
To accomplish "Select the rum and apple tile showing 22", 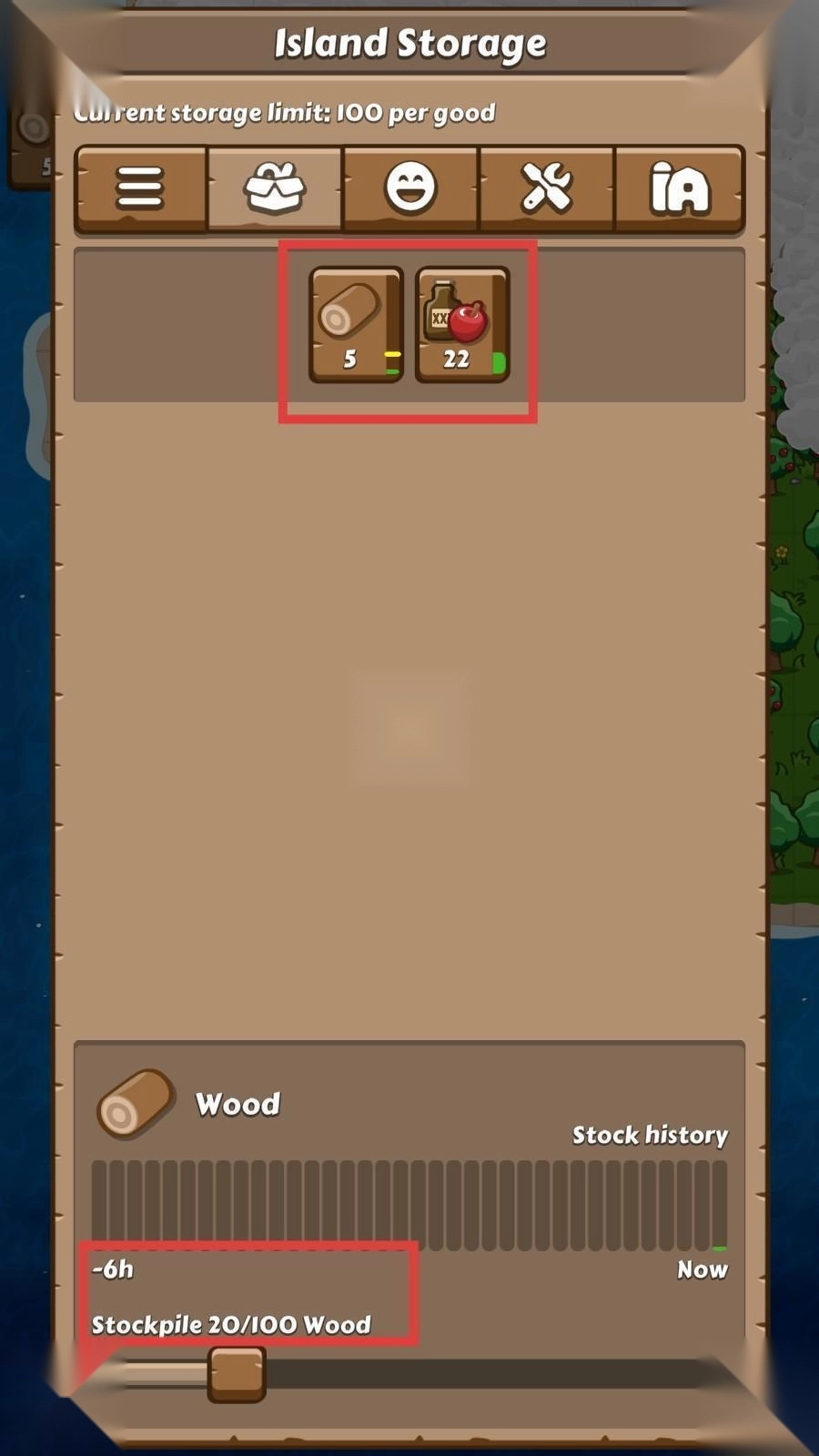I will tap(461, 323).
